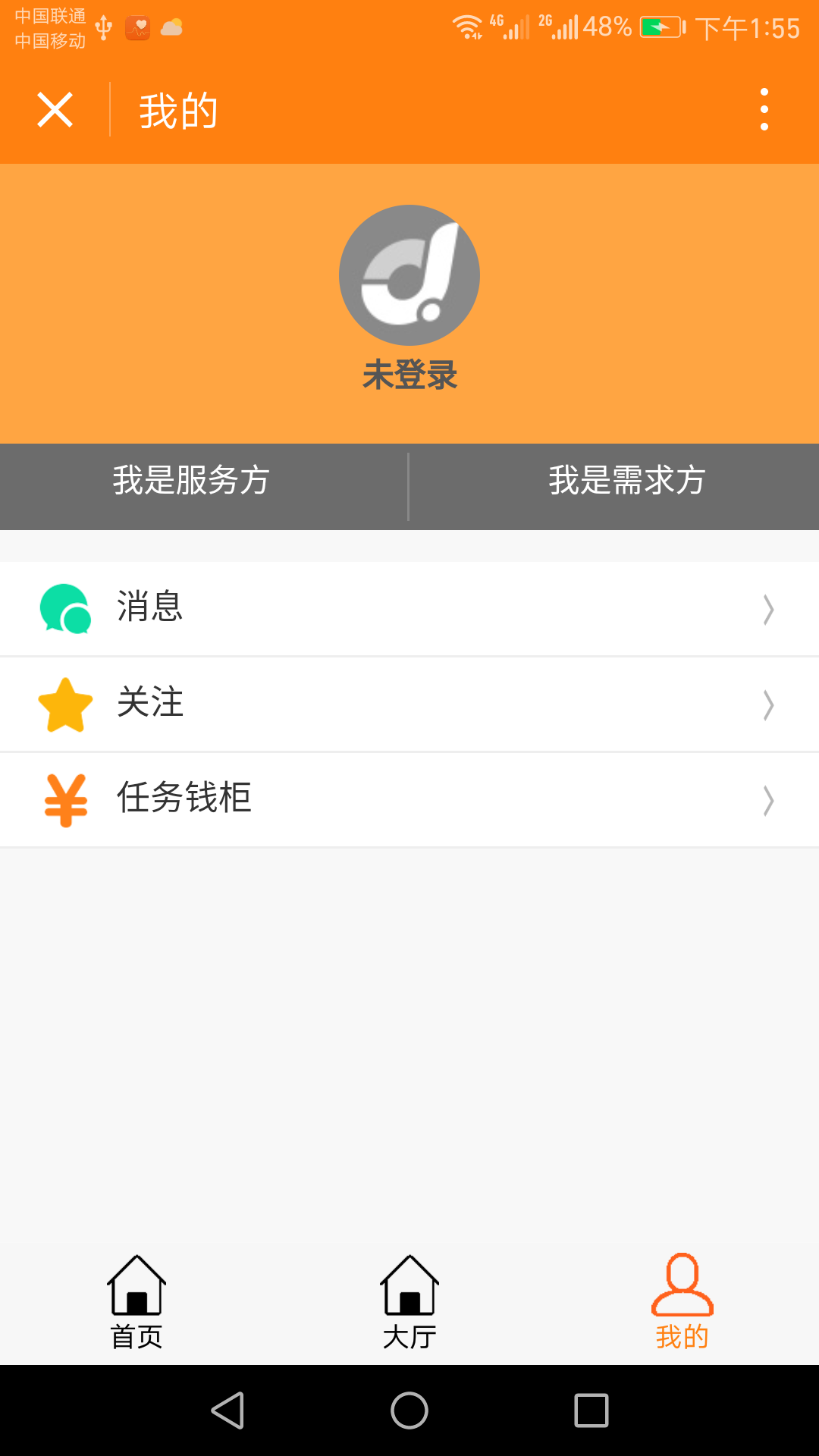
Task: Tap the system back button
Action: 227,1410
